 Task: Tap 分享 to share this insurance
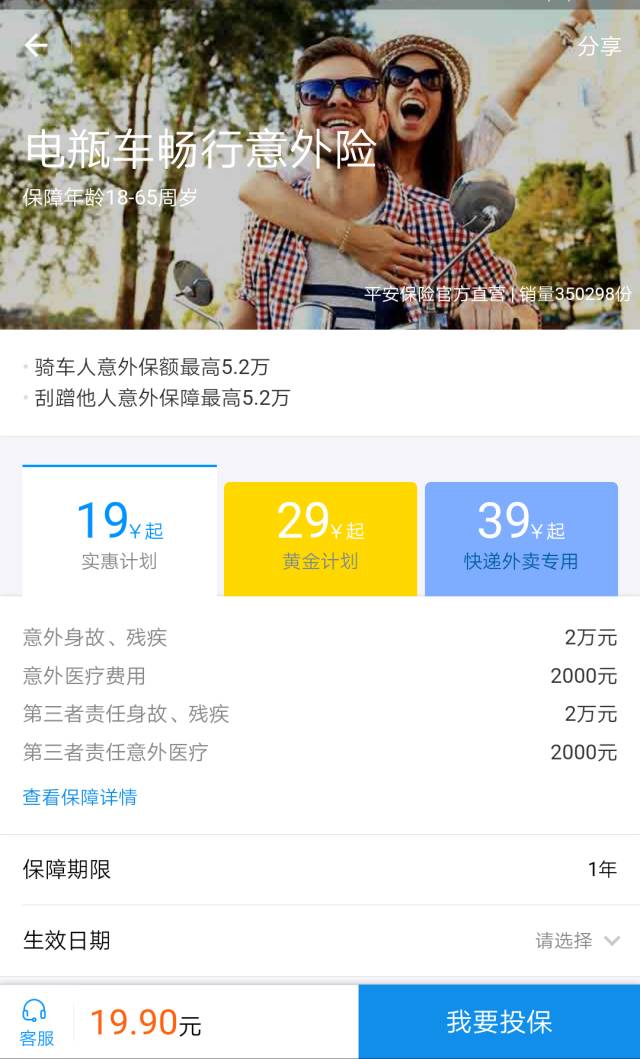(599, 47)
